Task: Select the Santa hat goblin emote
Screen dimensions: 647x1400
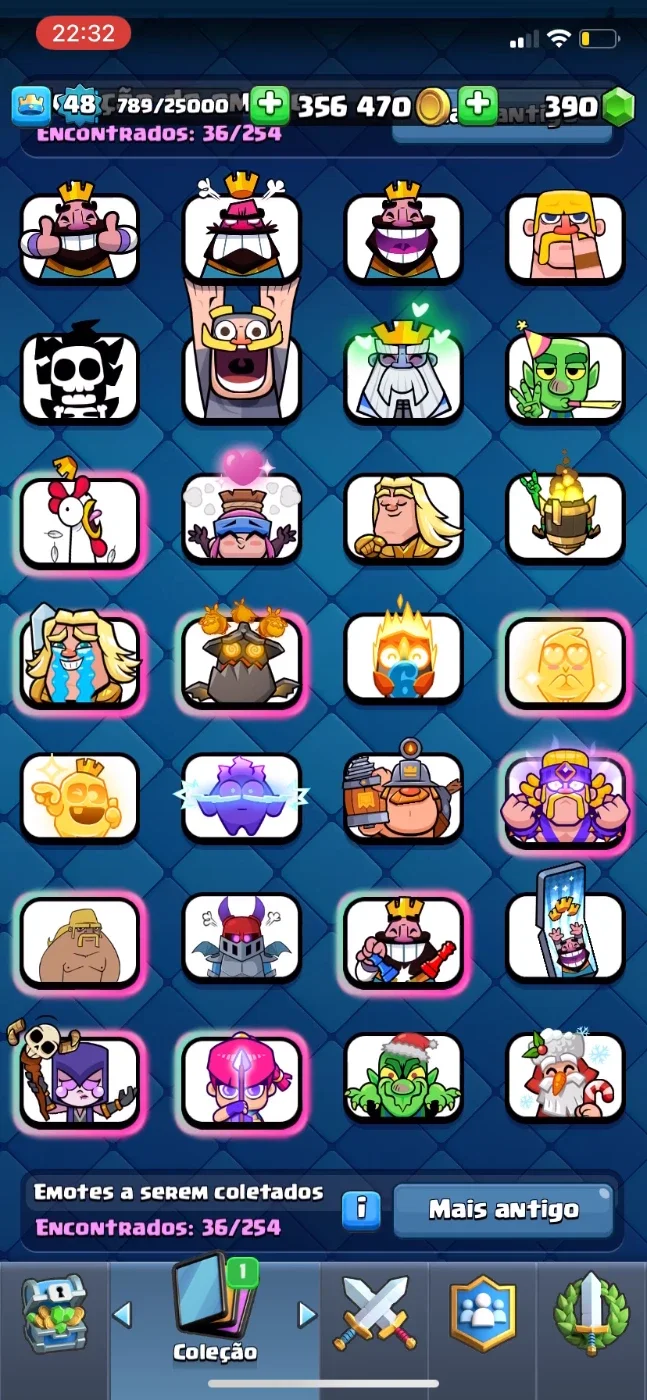Action: 404,1077
